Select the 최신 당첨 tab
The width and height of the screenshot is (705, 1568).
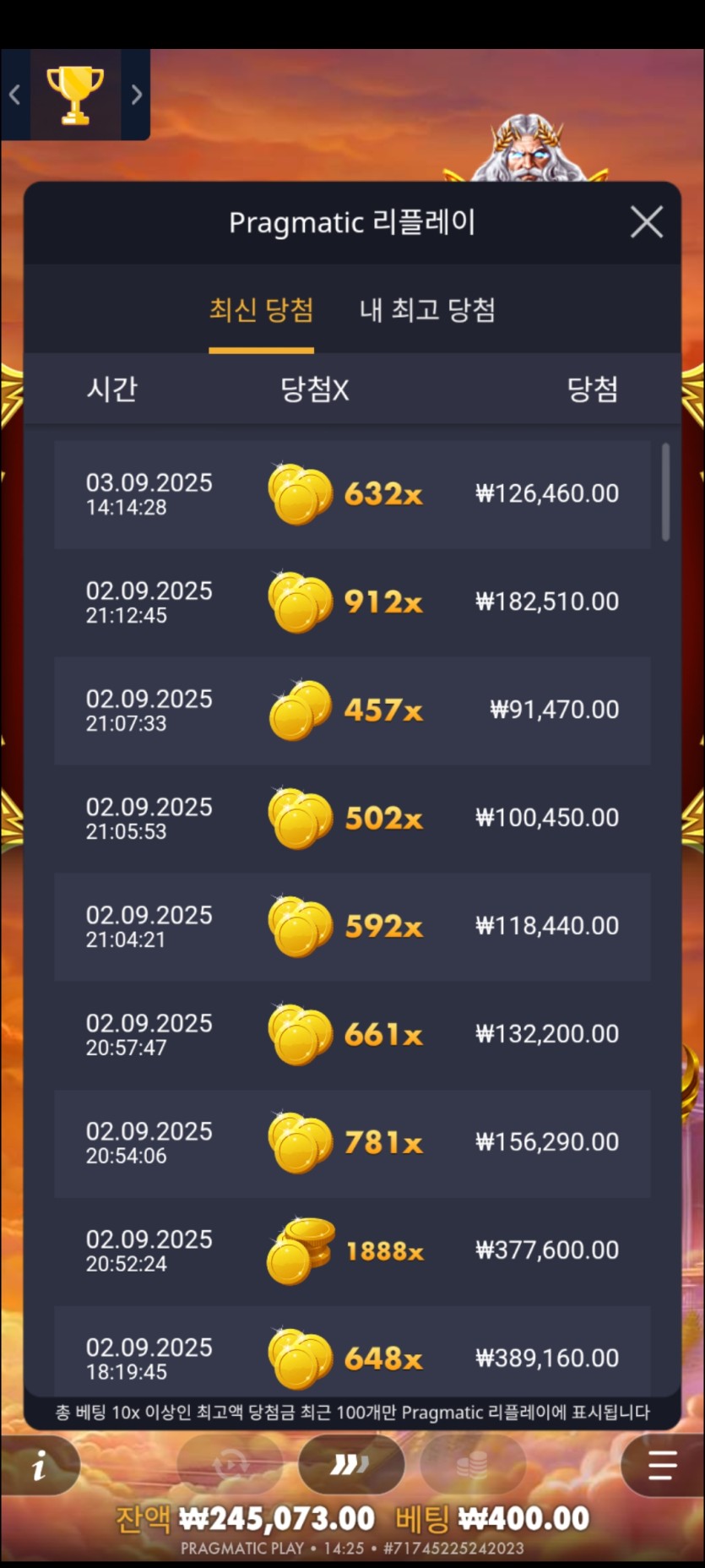(262, 309)
